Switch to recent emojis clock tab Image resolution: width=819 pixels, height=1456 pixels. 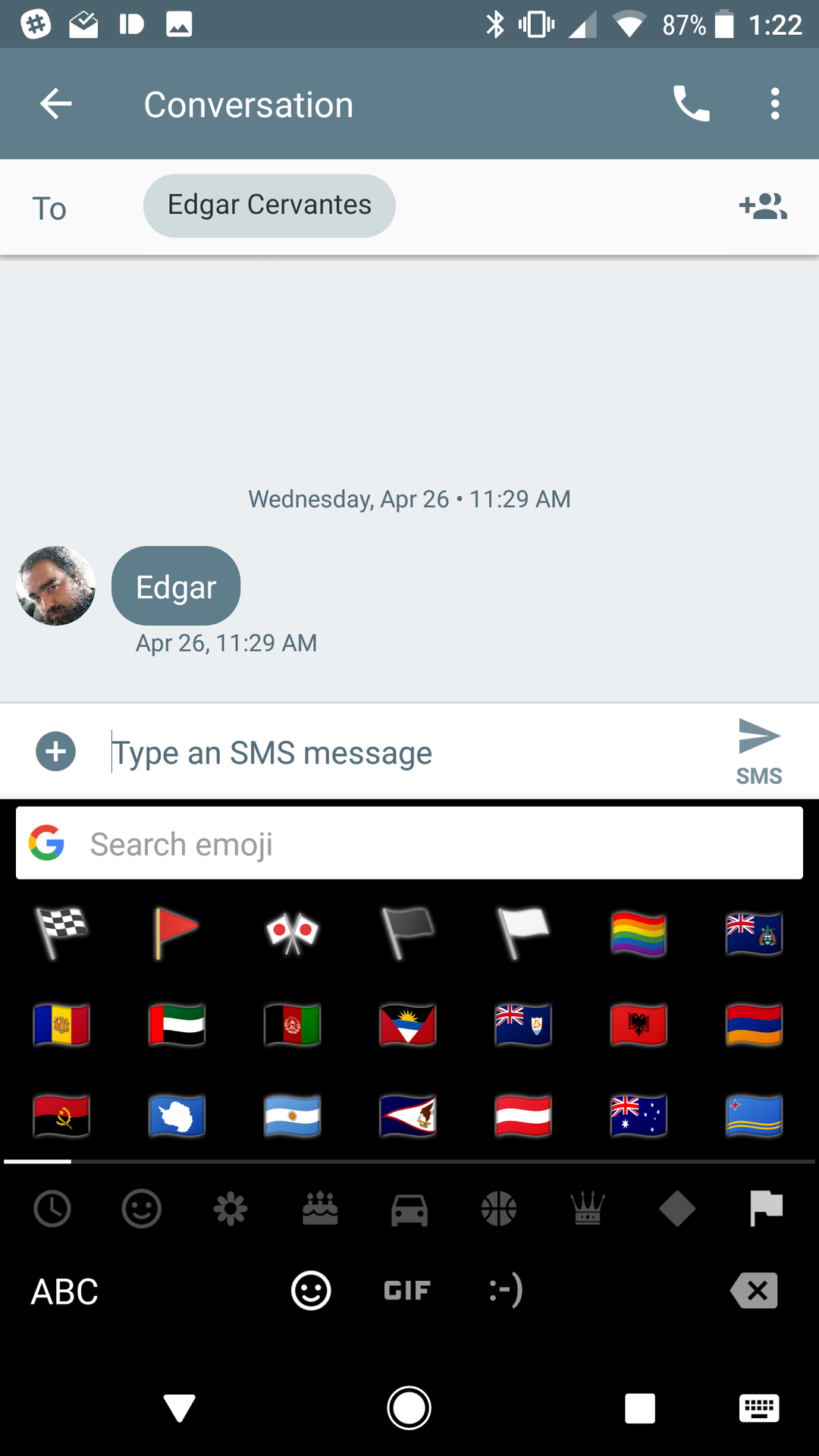52,1208
